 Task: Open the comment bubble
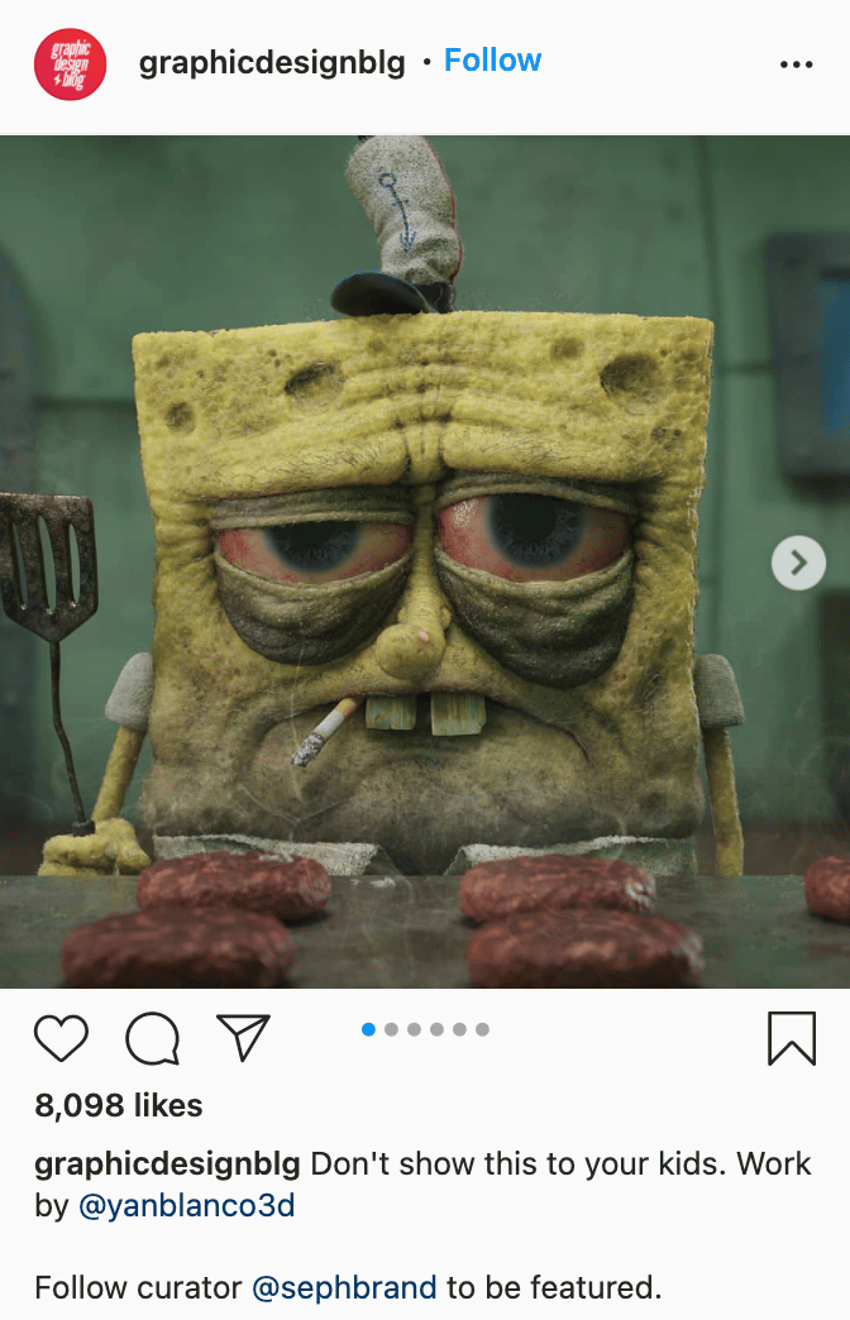click(x=152, y=1037)
